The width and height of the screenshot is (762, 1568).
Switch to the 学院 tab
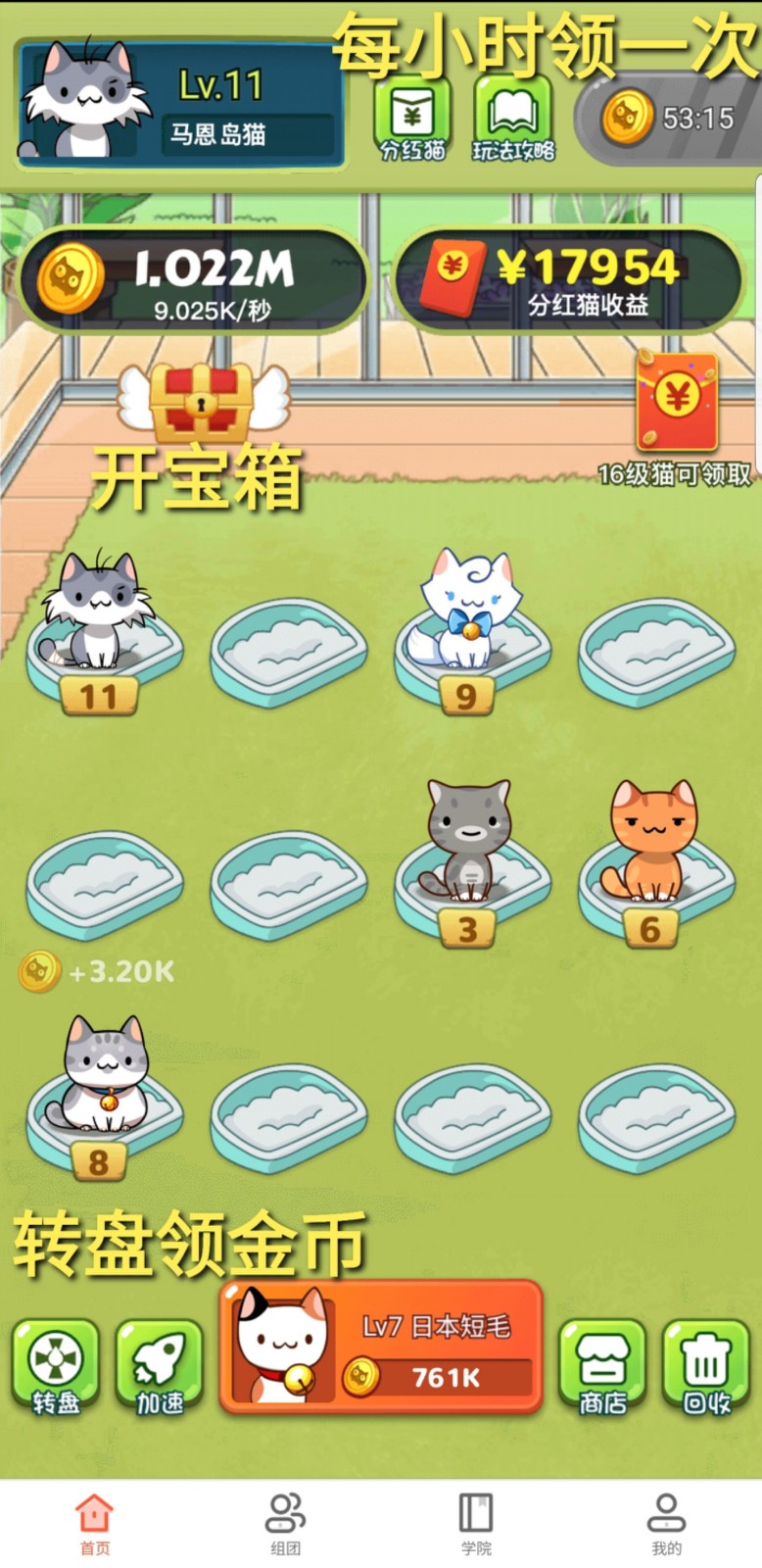click(x=476, y=1524)
